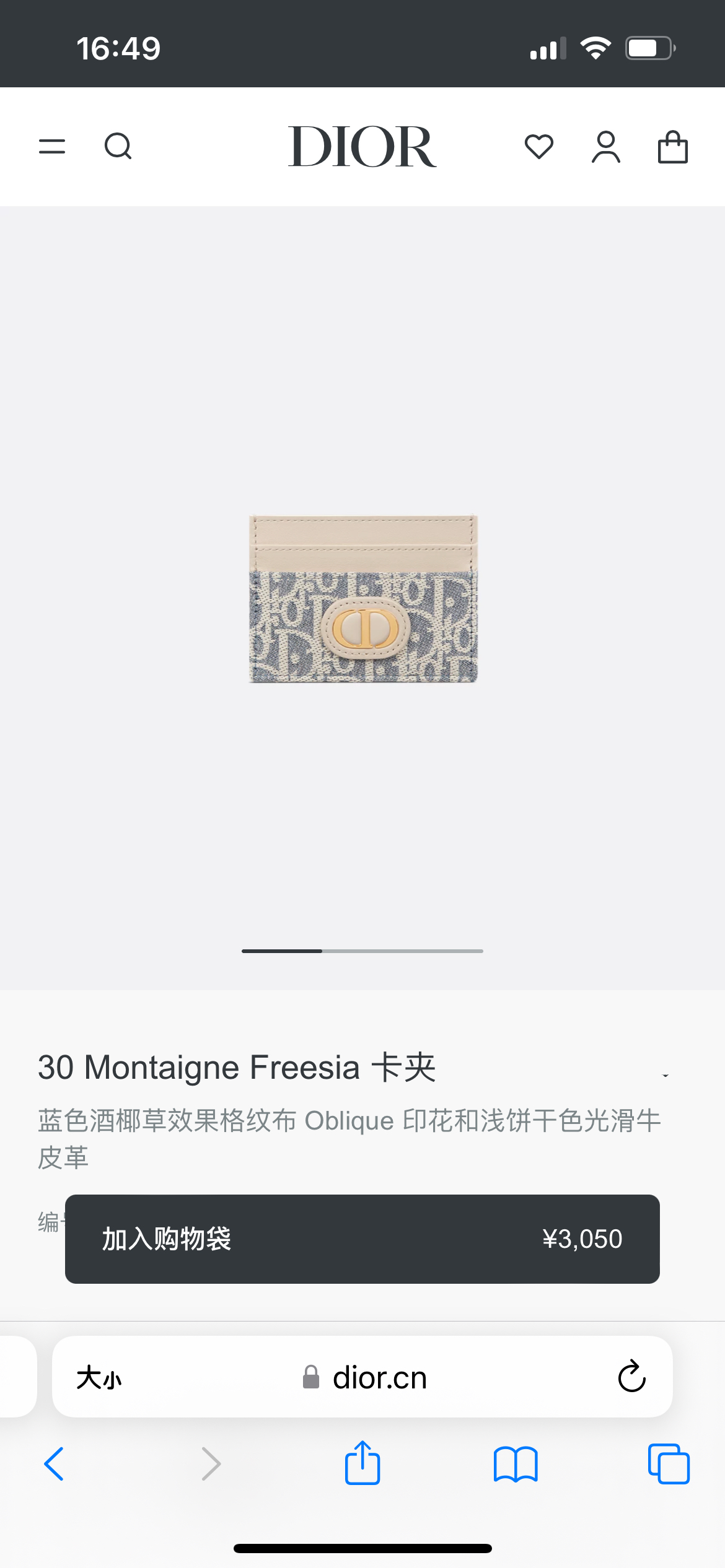Open the hamburger menu

[x=52, y=147]
